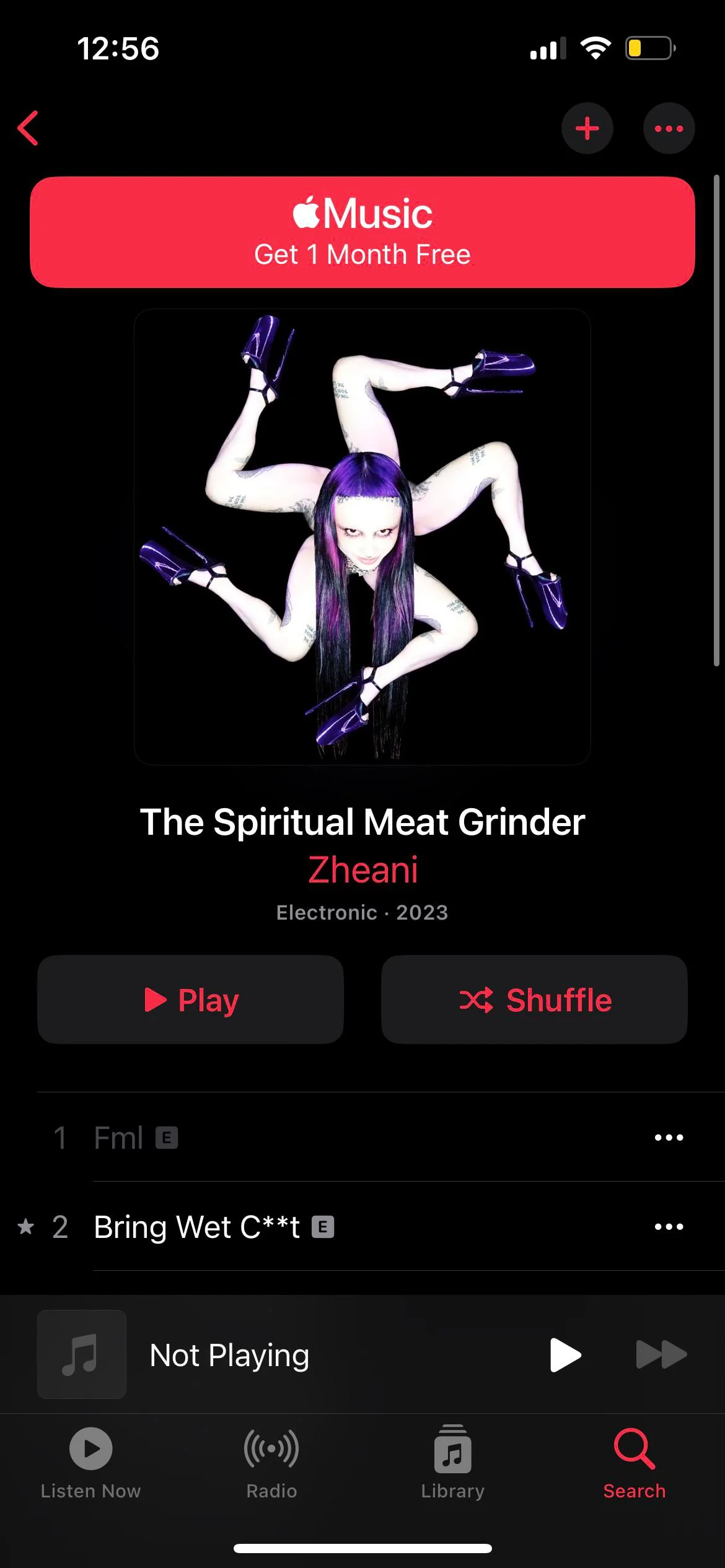725x1568 pixels.
Task: Switch to the Library tab
Action: [x=452, y=1463]
